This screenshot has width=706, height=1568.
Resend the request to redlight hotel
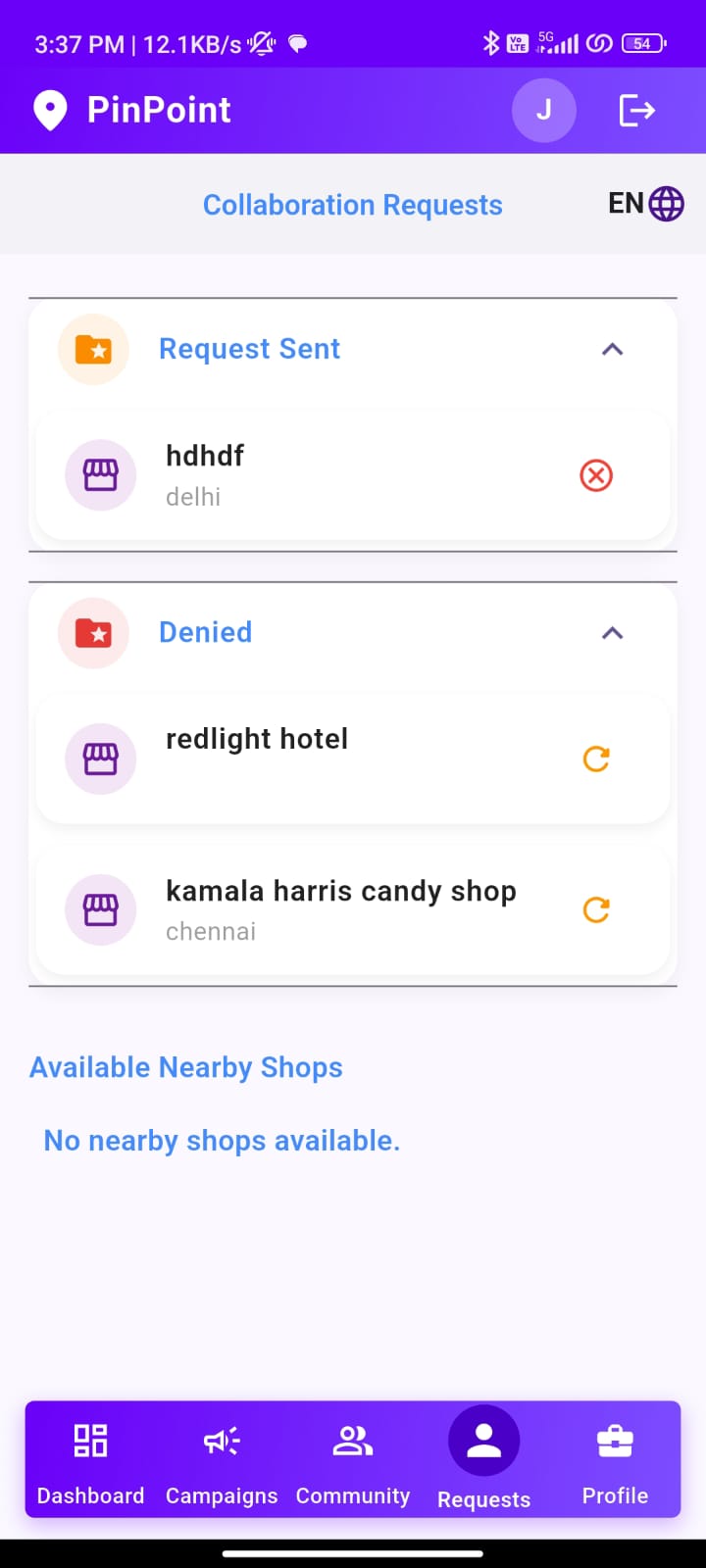pos(596,759)
